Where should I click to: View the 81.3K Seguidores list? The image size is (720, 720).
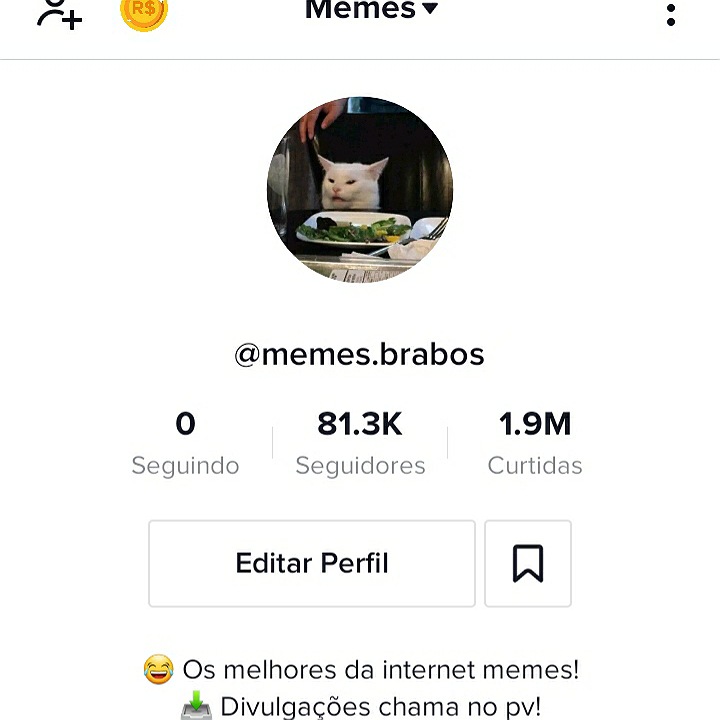[360, 442]
